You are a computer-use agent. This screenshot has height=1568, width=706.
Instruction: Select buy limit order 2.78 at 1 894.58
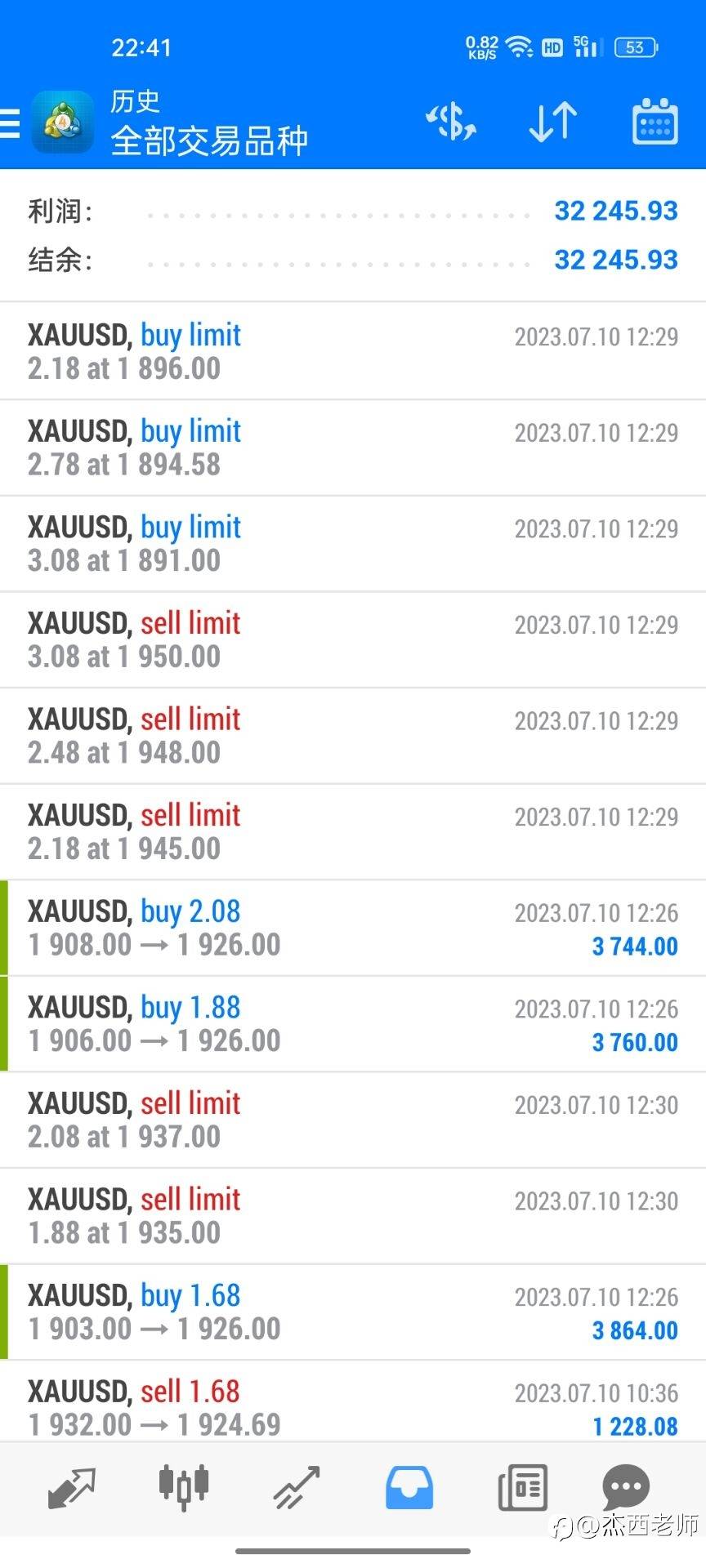coord(353,448)
